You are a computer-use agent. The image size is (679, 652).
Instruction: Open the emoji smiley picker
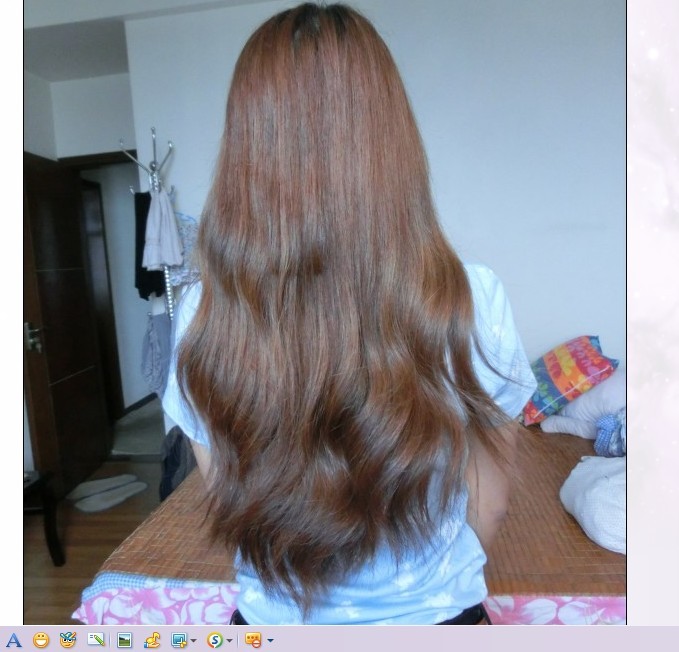pos(41,640)
